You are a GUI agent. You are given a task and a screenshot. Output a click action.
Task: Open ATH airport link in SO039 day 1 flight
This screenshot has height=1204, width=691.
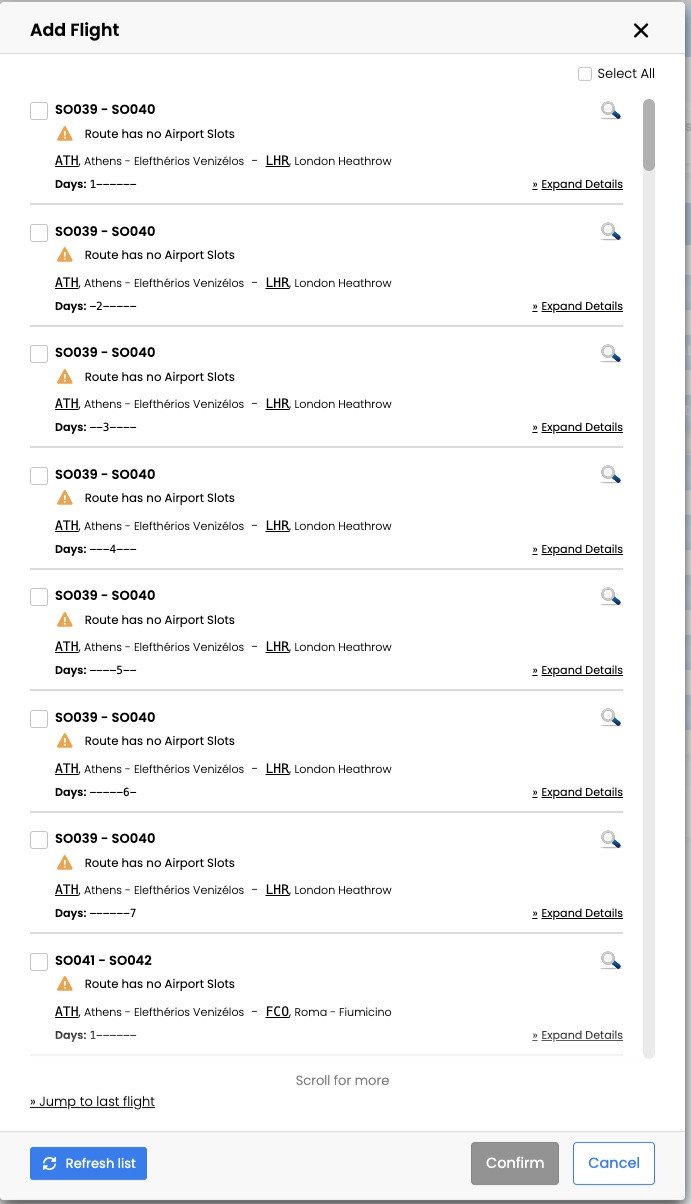pos(67,161)
